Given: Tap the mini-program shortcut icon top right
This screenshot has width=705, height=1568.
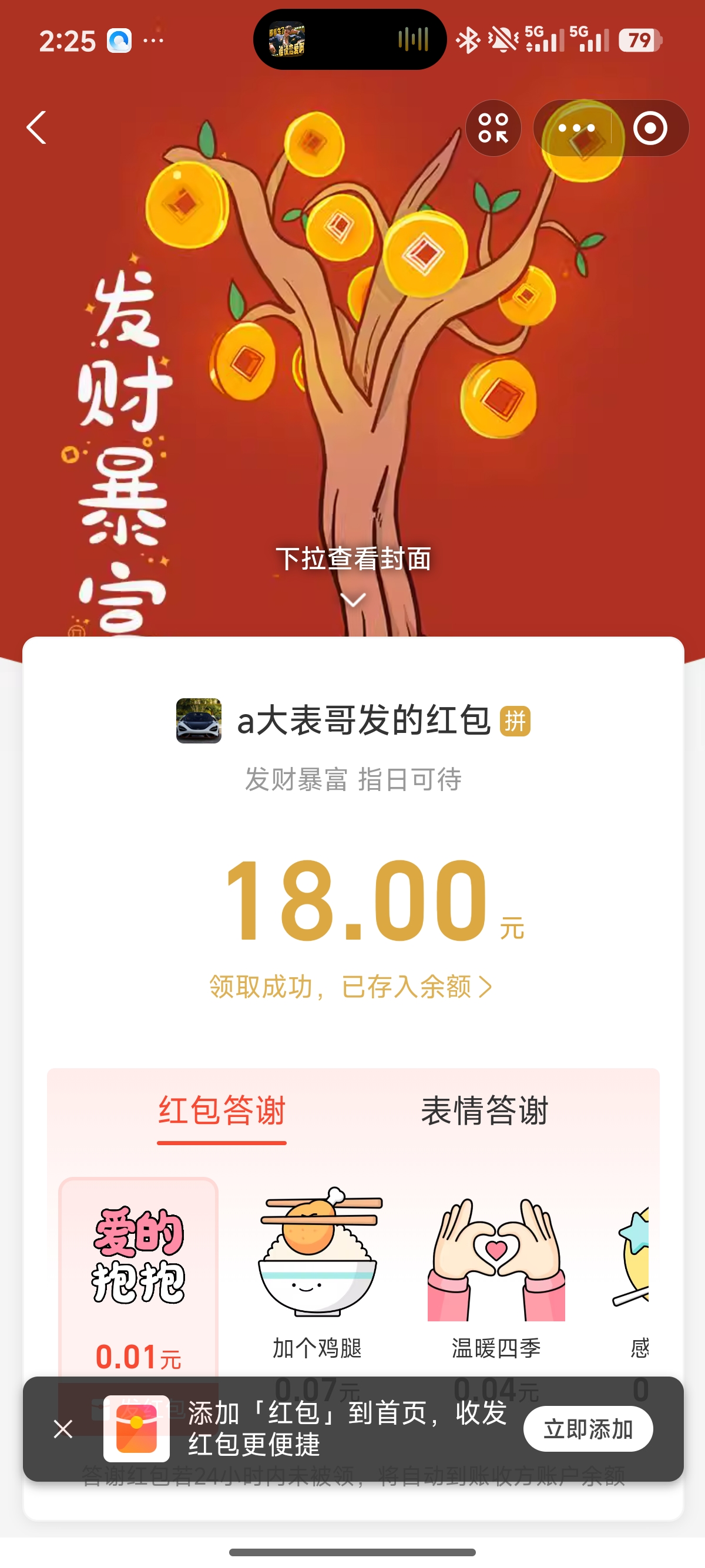Looking at the screenshot, I should (x=494, y=129).
